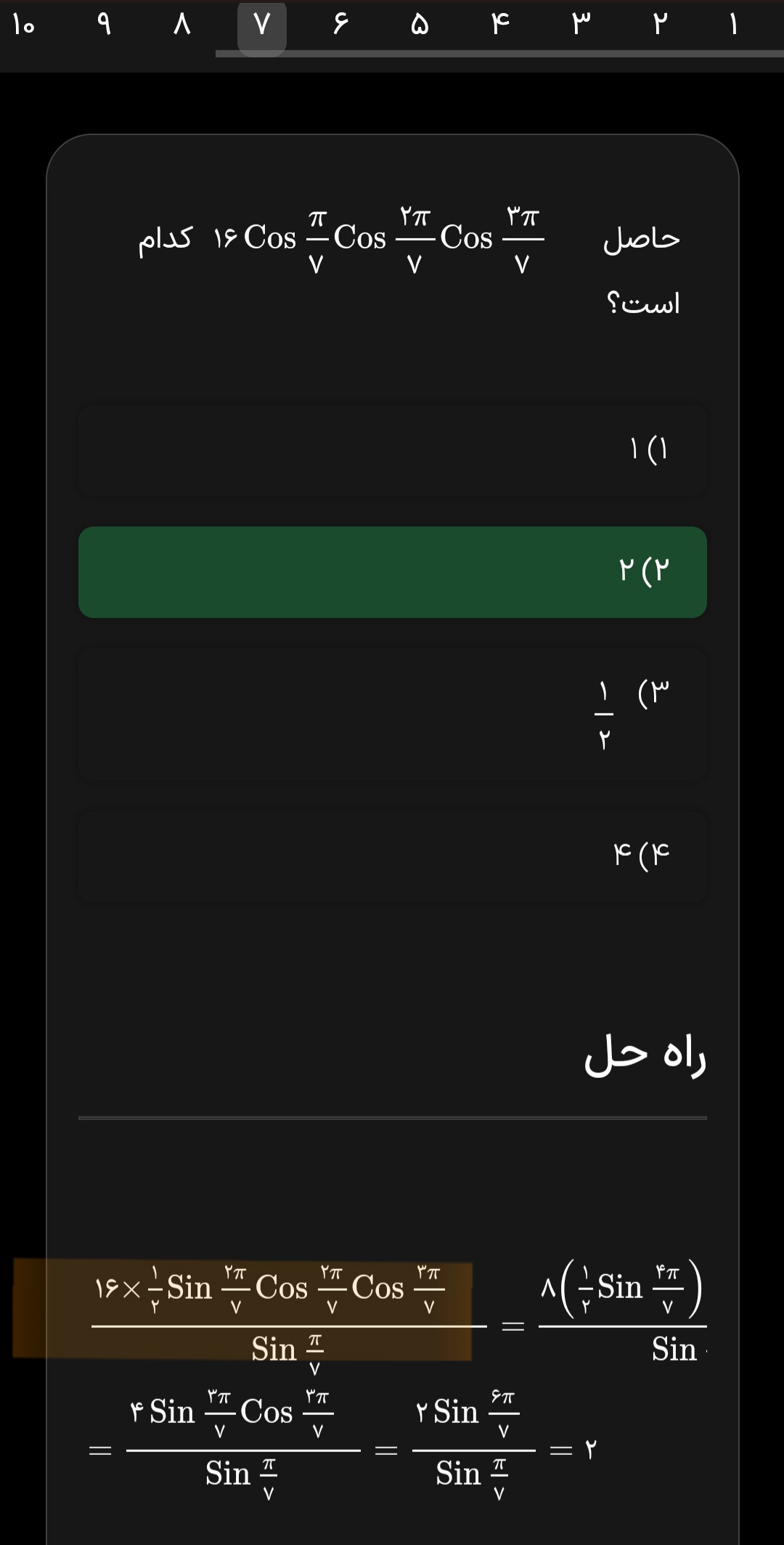
Task: Navigate to question ۶
Action: tap(340, 26)
